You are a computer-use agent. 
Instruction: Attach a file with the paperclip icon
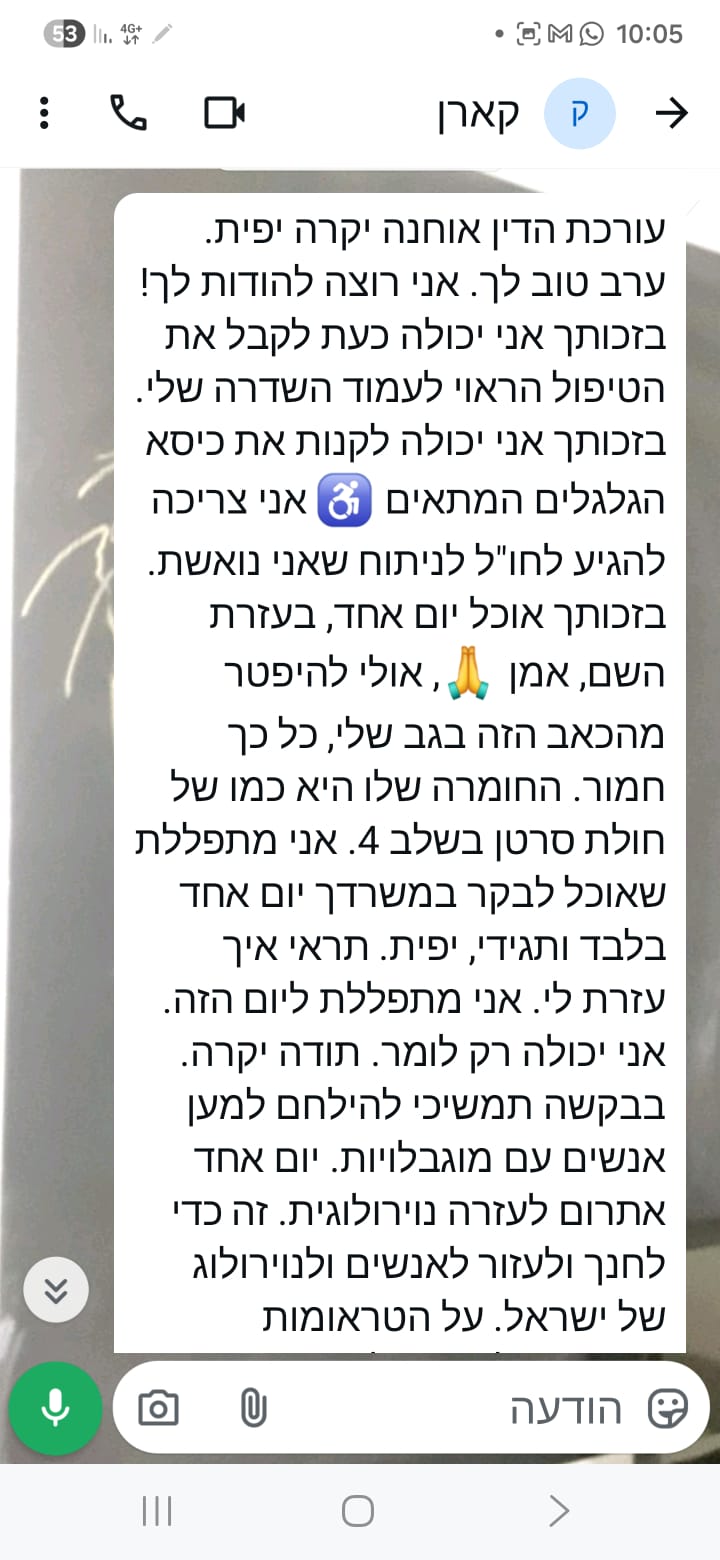coord(254,1409)
